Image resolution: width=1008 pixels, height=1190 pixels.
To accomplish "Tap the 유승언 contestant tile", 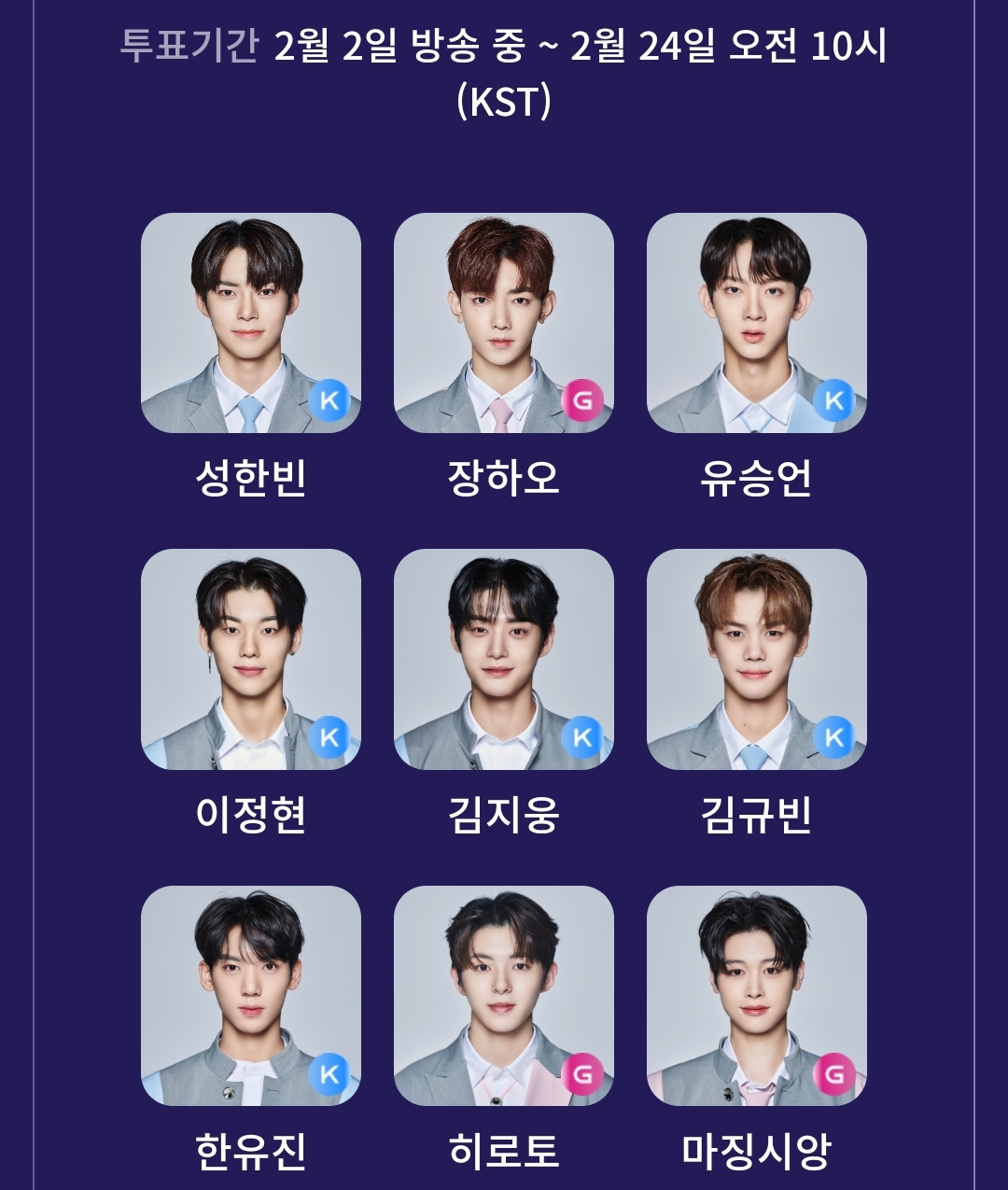I will (x=756, y=323).
